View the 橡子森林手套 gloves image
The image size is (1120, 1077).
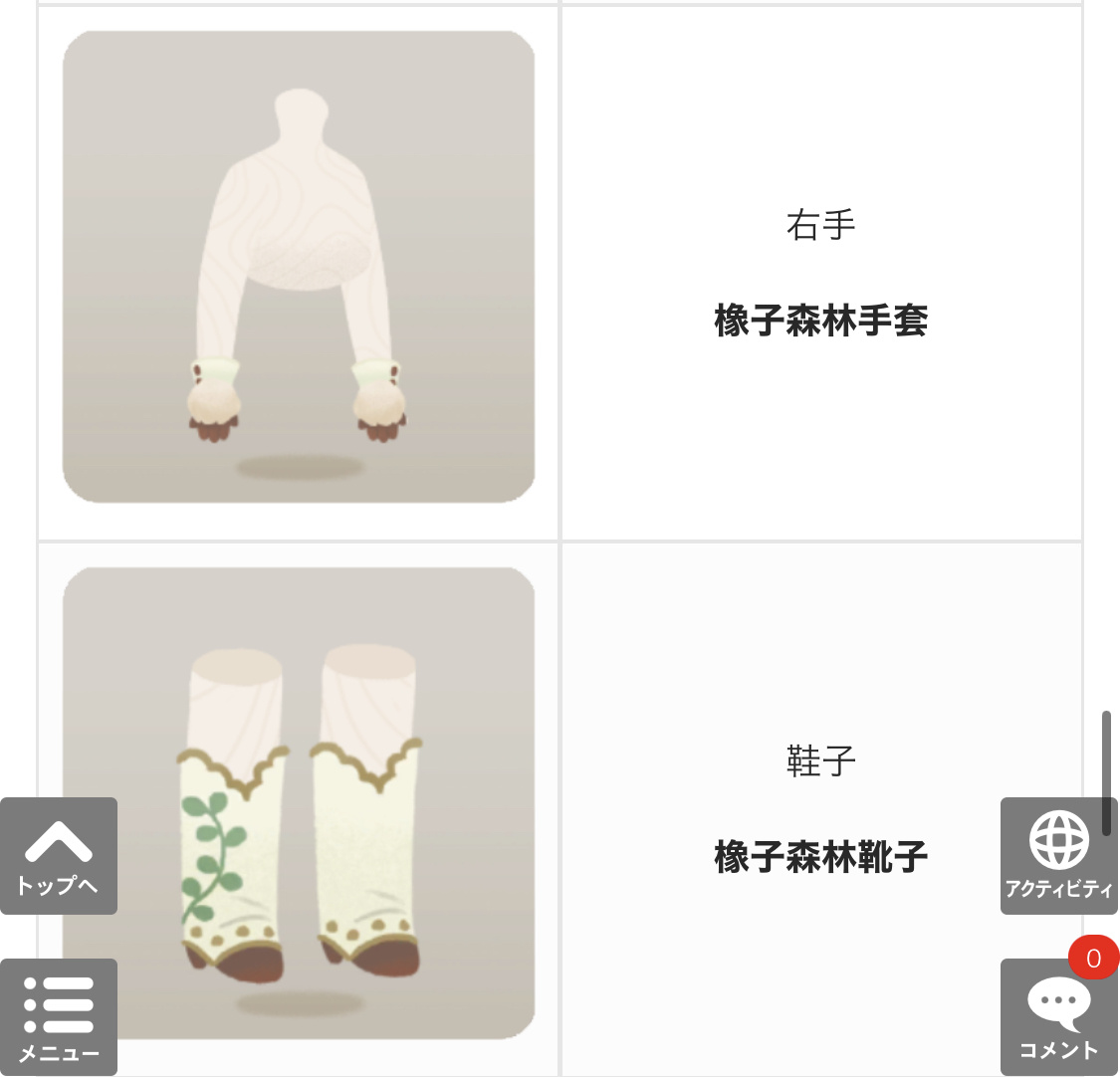[299, 267]
